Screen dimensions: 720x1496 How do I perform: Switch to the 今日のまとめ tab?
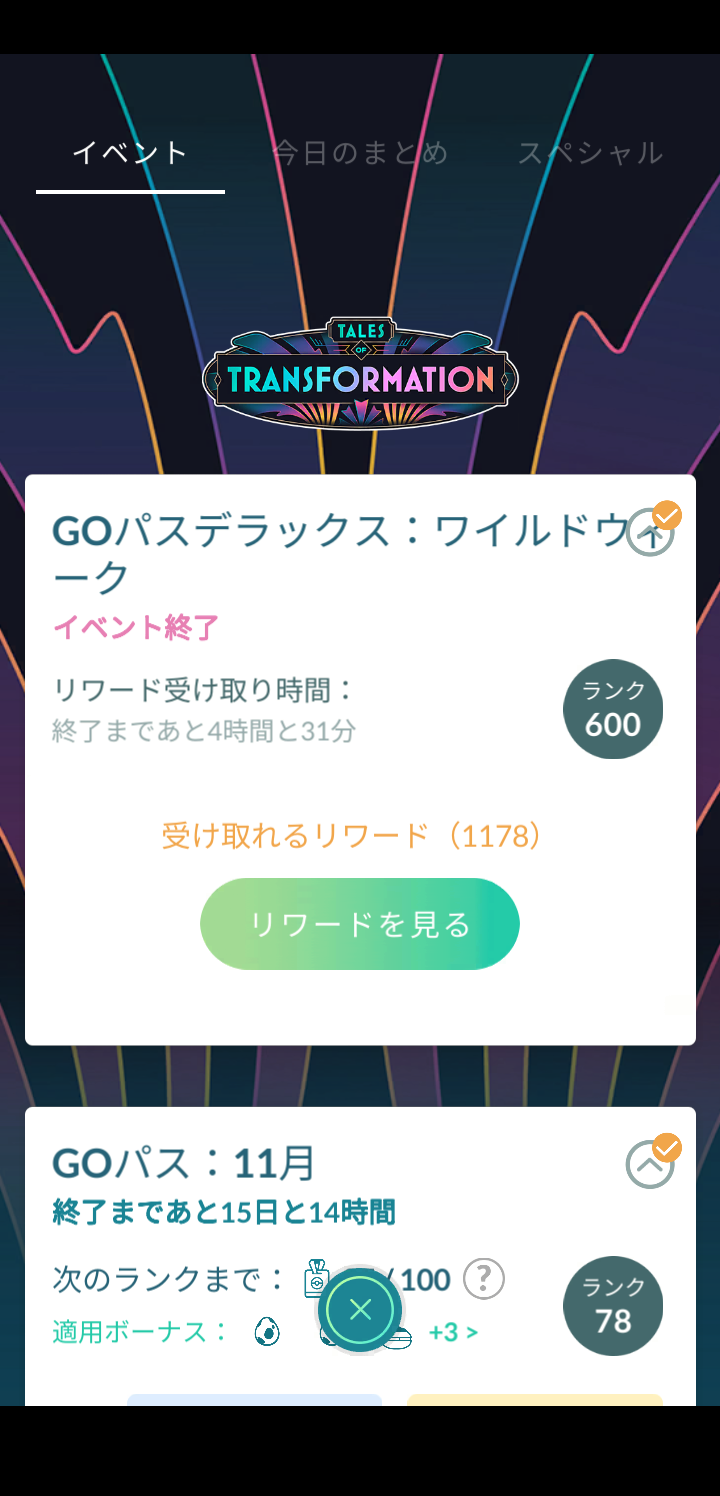pyautogui.click(x=360, y=153)
